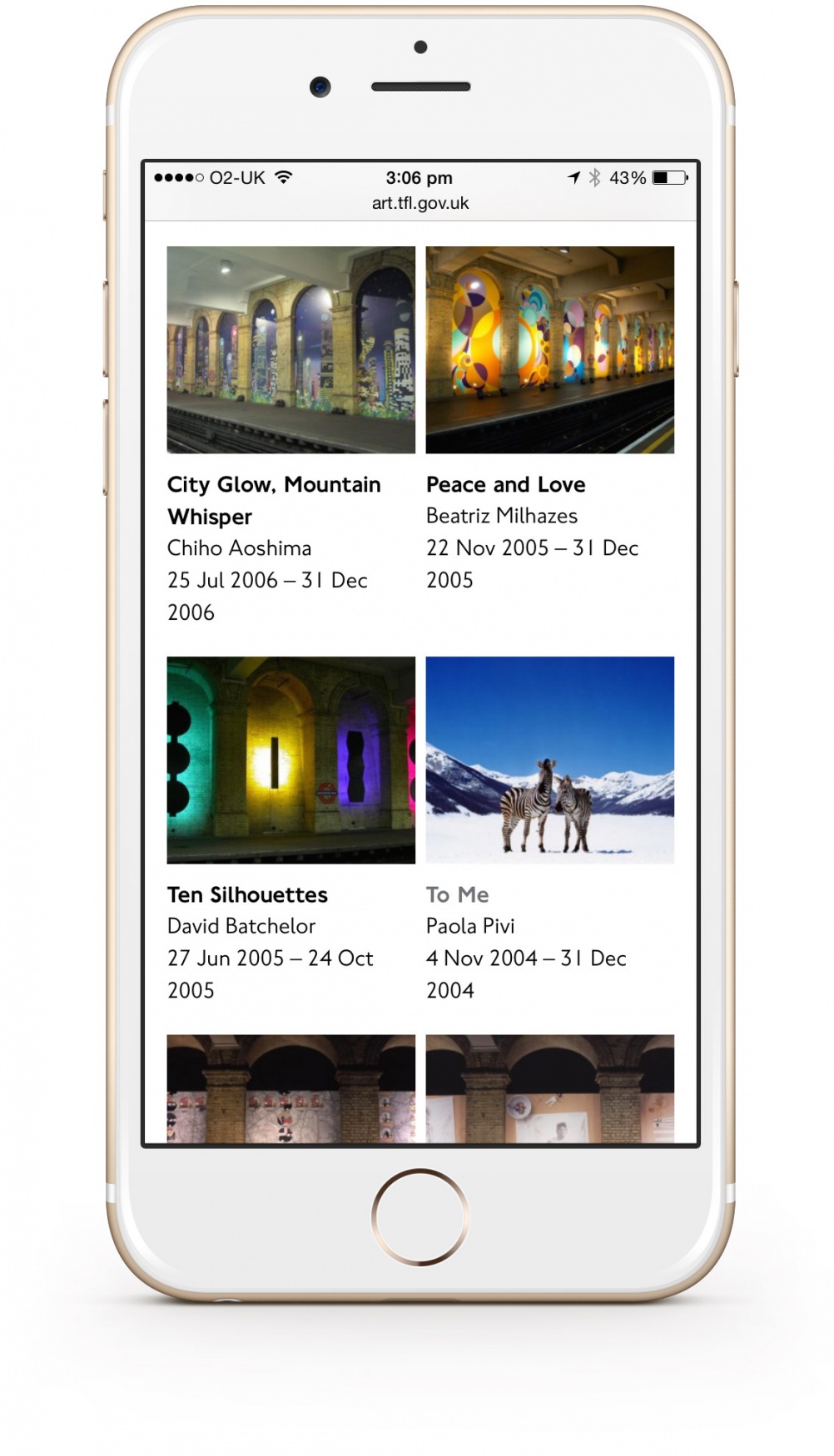This screenshot has width=834, height=1456.
Task: Open the To Me zebra artwork image
Action: coord(549,760)
